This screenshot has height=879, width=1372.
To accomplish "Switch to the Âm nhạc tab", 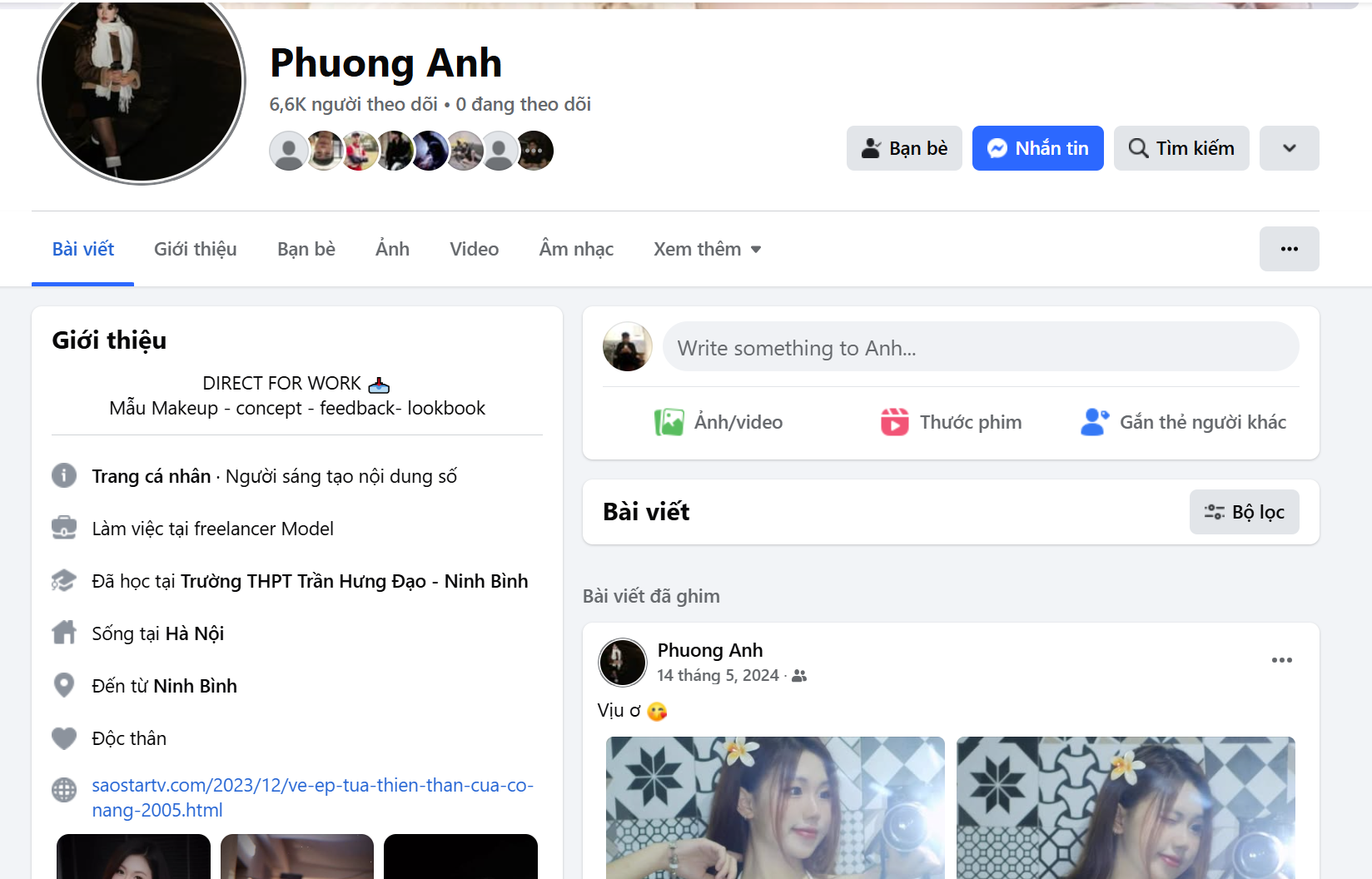I will [576, 249].
